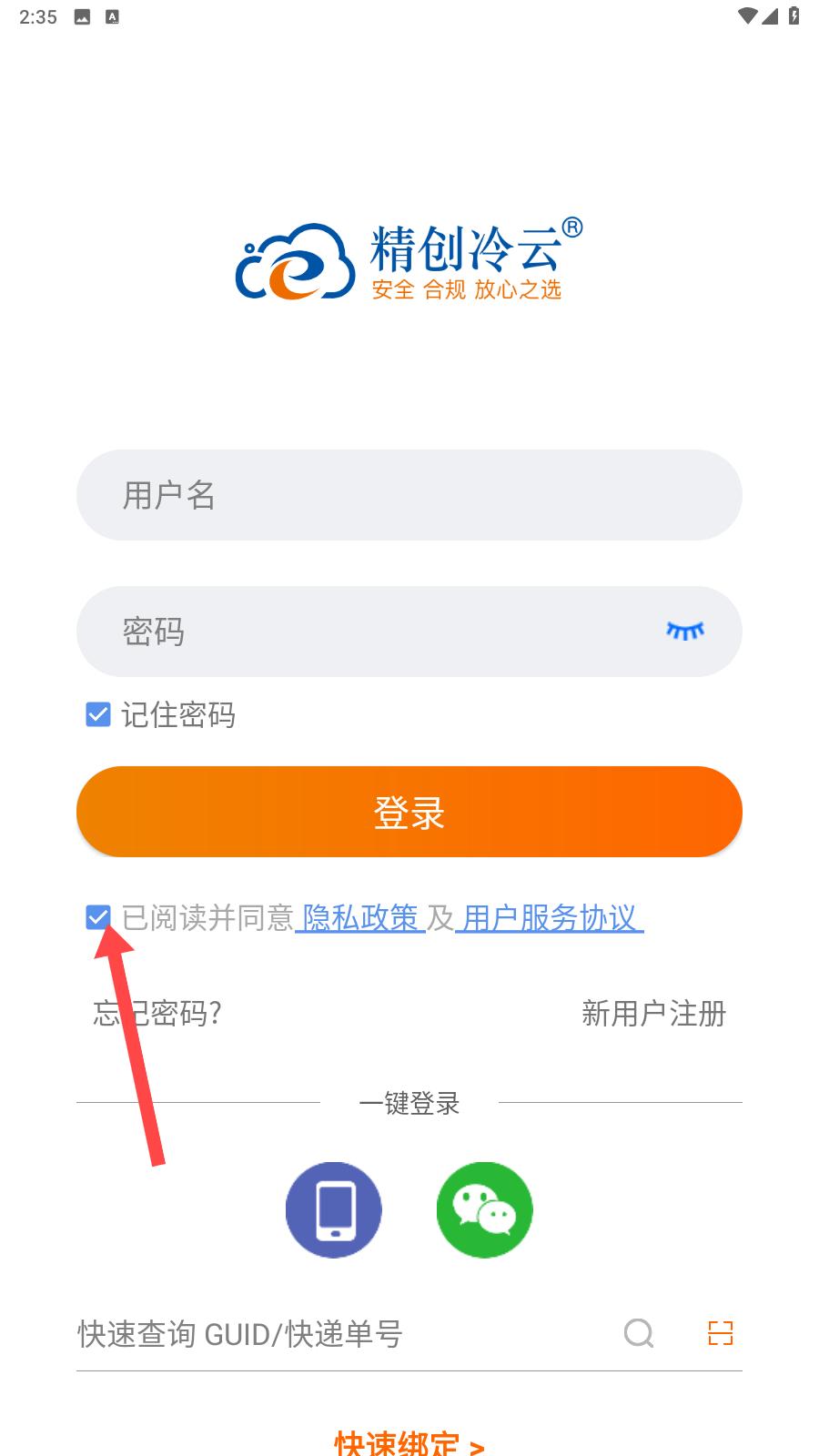
Task: Open the 用户服务协议 link
Action: 549,917
